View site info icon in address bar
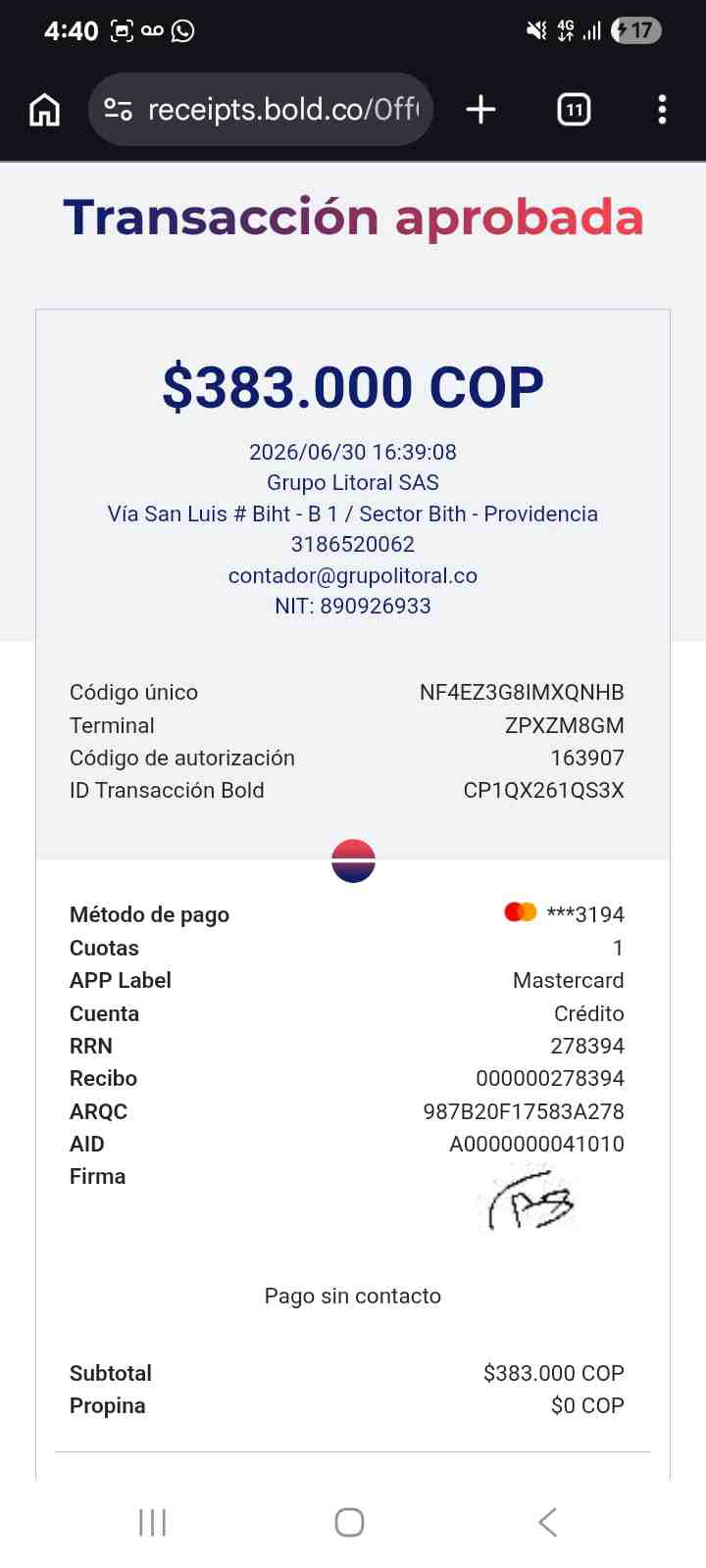Image resolution: width=706 pixels, height=1568 pixels. coord(119,110)
